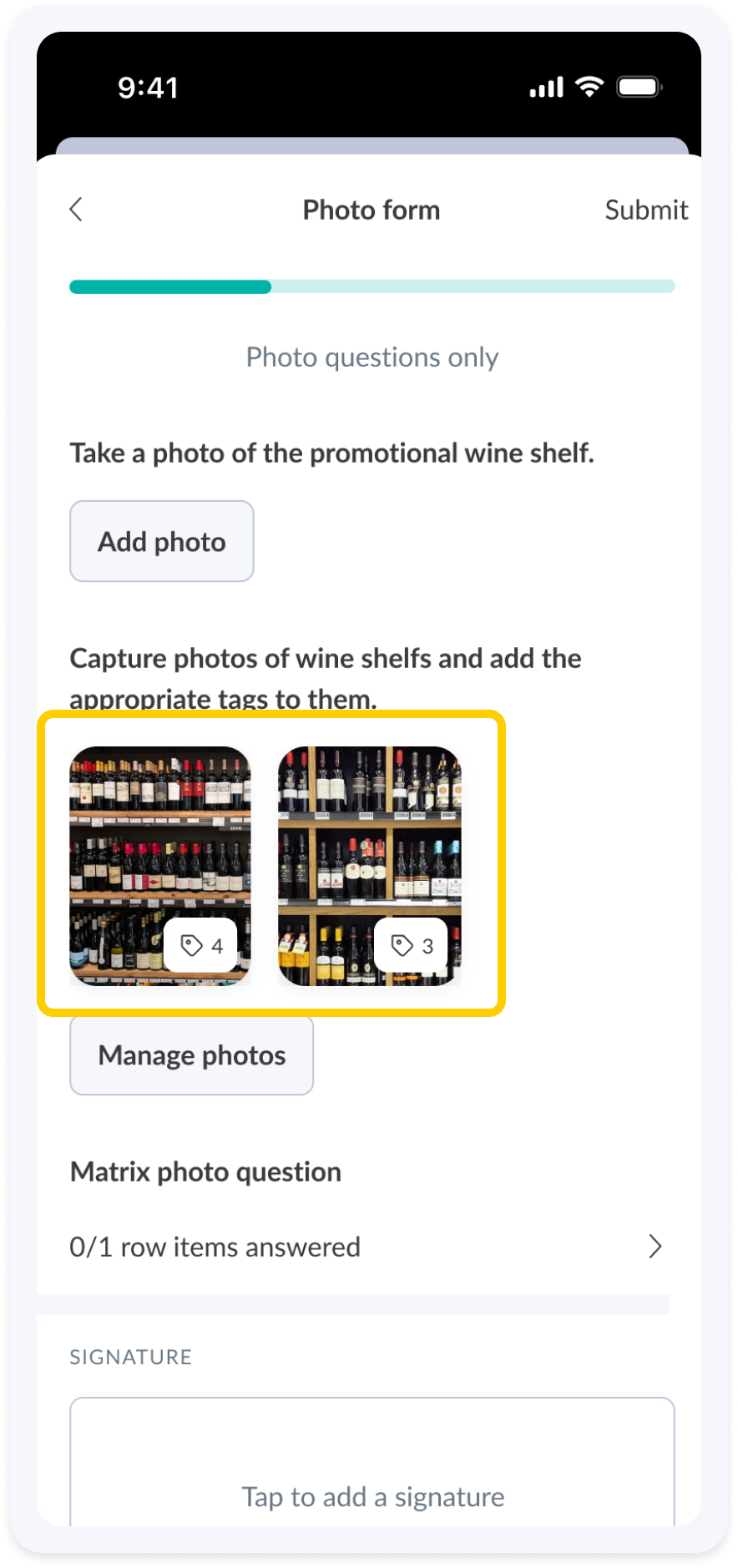Tap the Manage photos button
Screen dimensions: 738x1568
point(192,1055)
